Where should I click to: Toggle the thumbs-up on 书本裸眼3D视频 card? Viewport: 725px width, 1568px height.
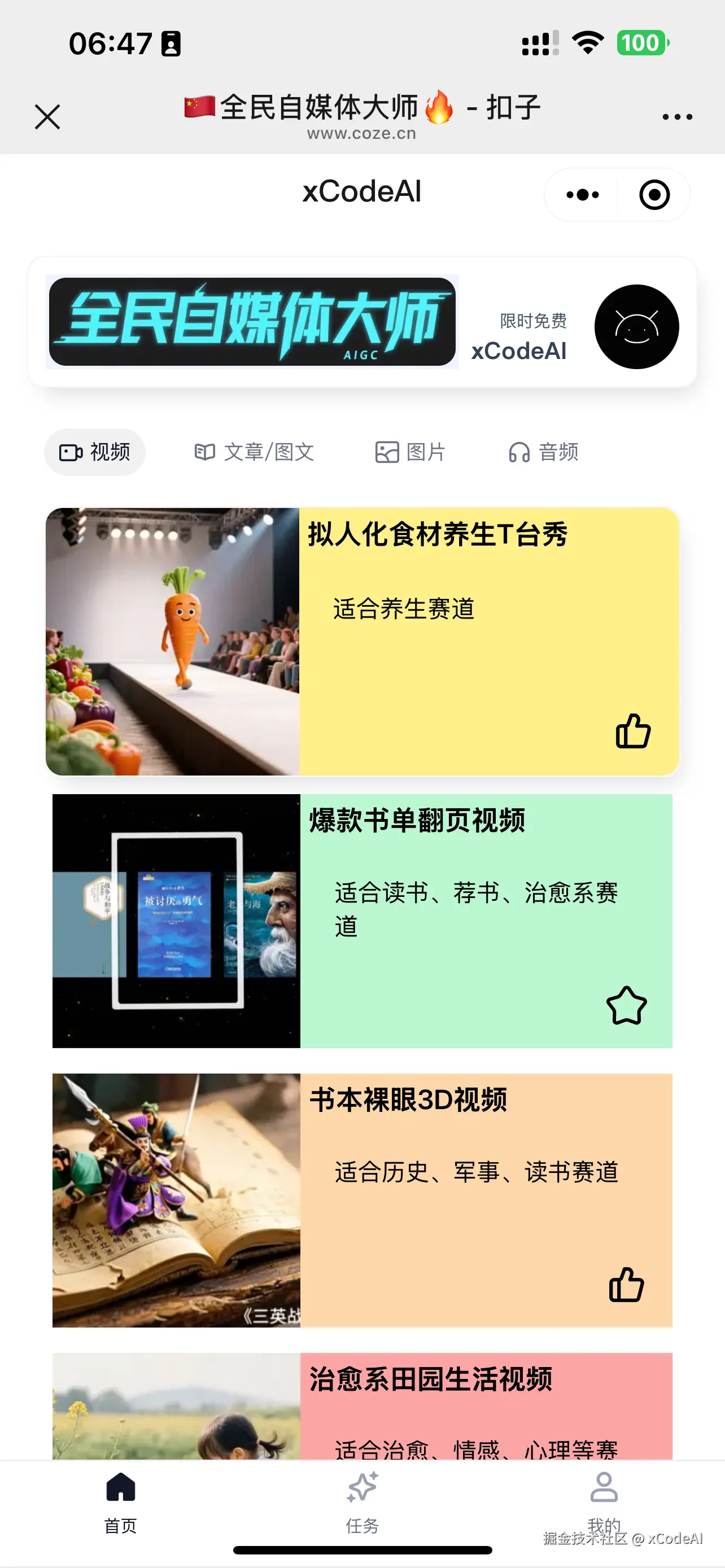[x=626, y=1284]
